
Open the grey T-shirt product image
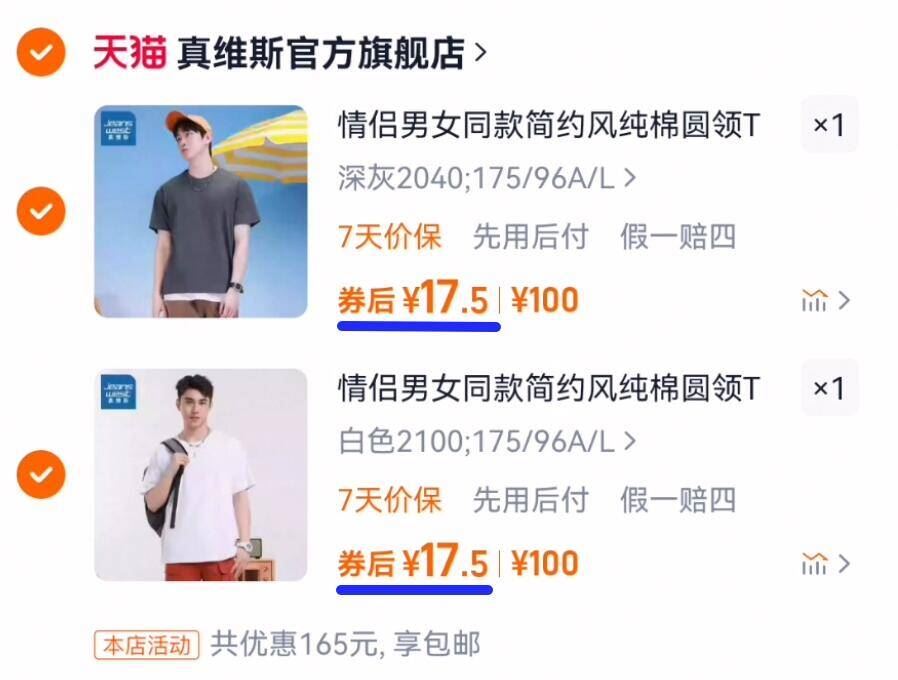(x=201, y=211)
